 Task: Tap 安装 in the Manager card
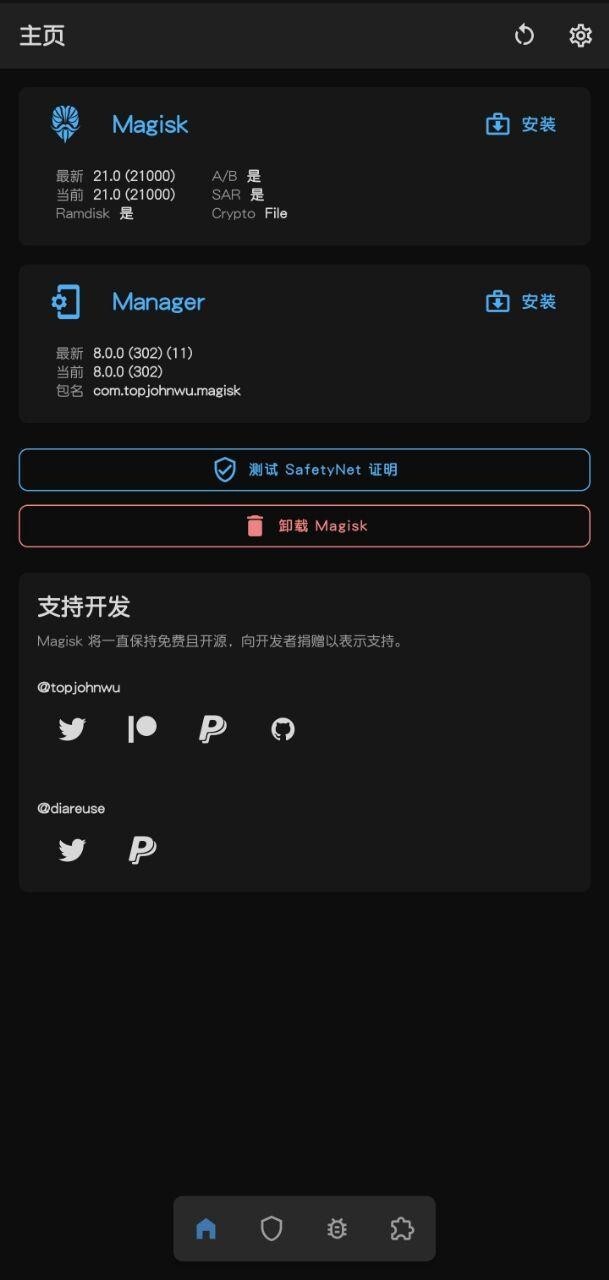521,302
